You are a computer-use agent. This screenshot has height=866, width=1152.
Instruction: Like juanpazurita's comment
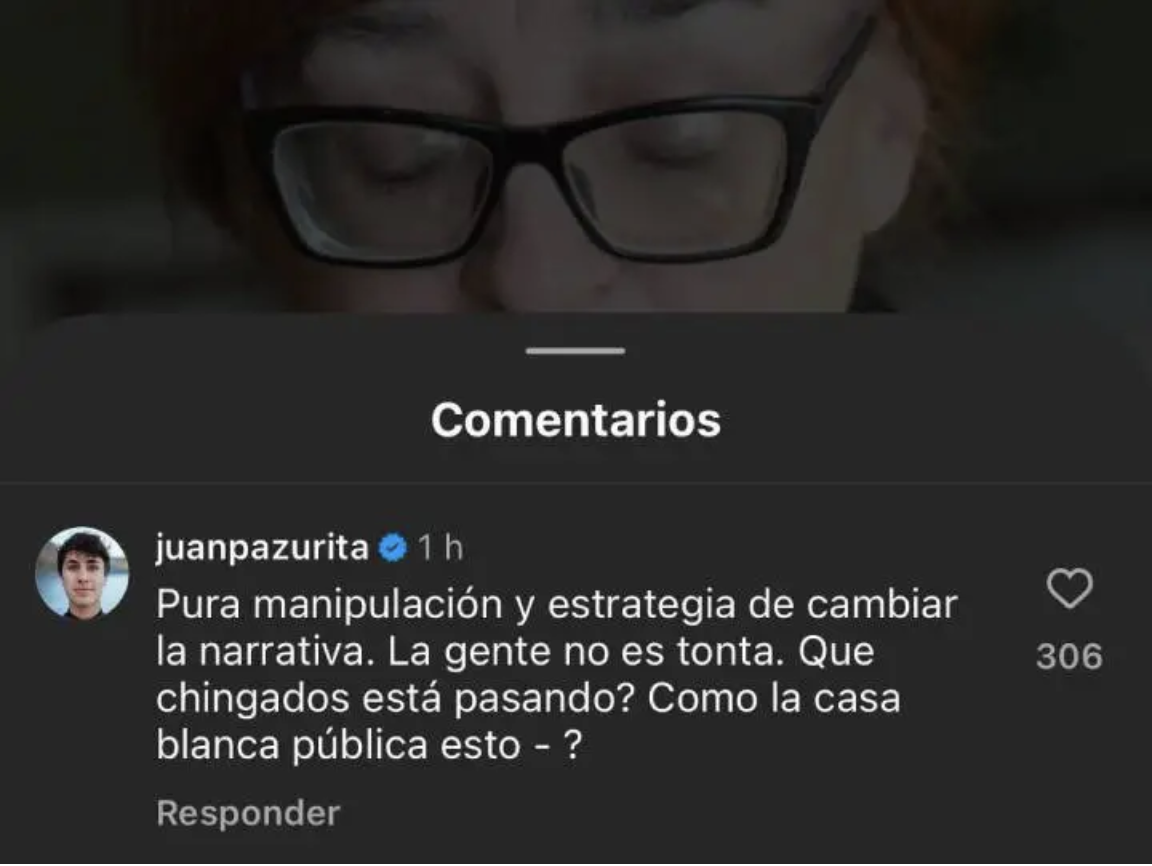tap(1069, 590)
